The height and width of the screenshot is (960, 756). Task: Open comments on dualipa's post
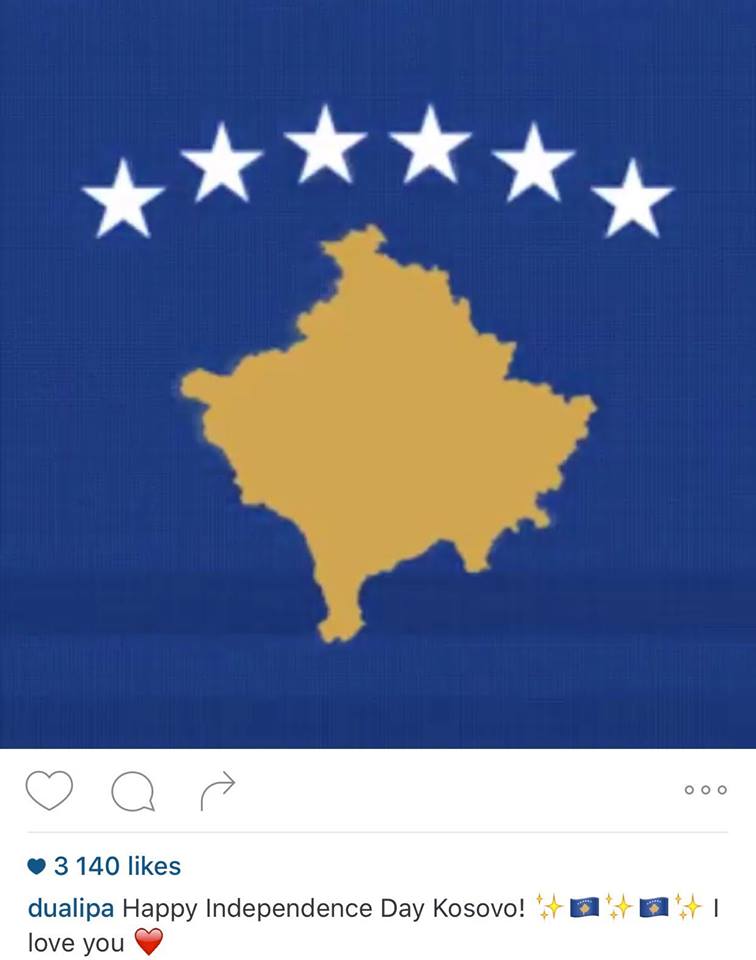tap(133, 792)
